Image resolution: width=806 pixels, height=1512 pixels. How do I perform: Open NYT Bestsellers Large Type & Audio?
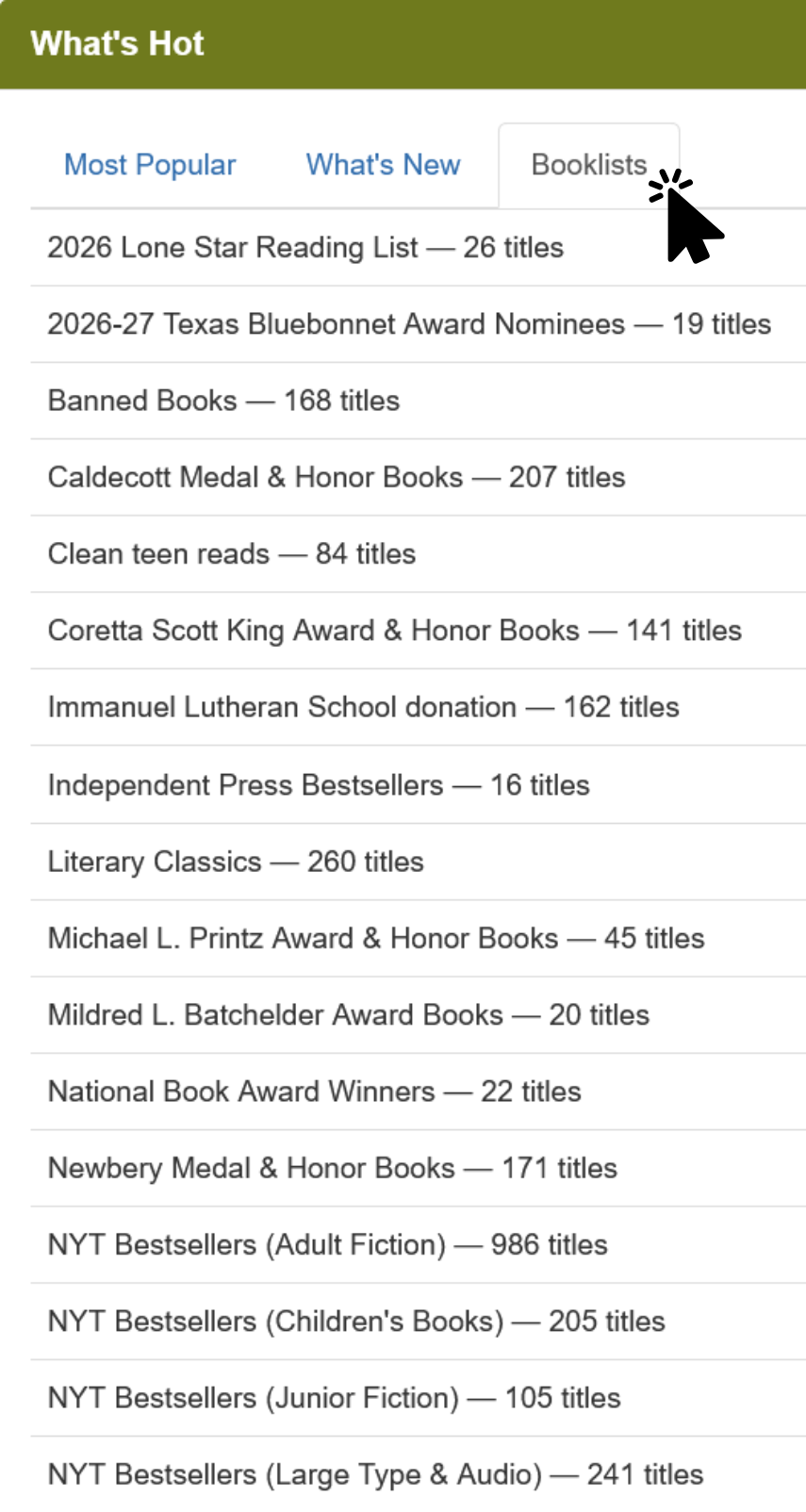click(375, 1474)
